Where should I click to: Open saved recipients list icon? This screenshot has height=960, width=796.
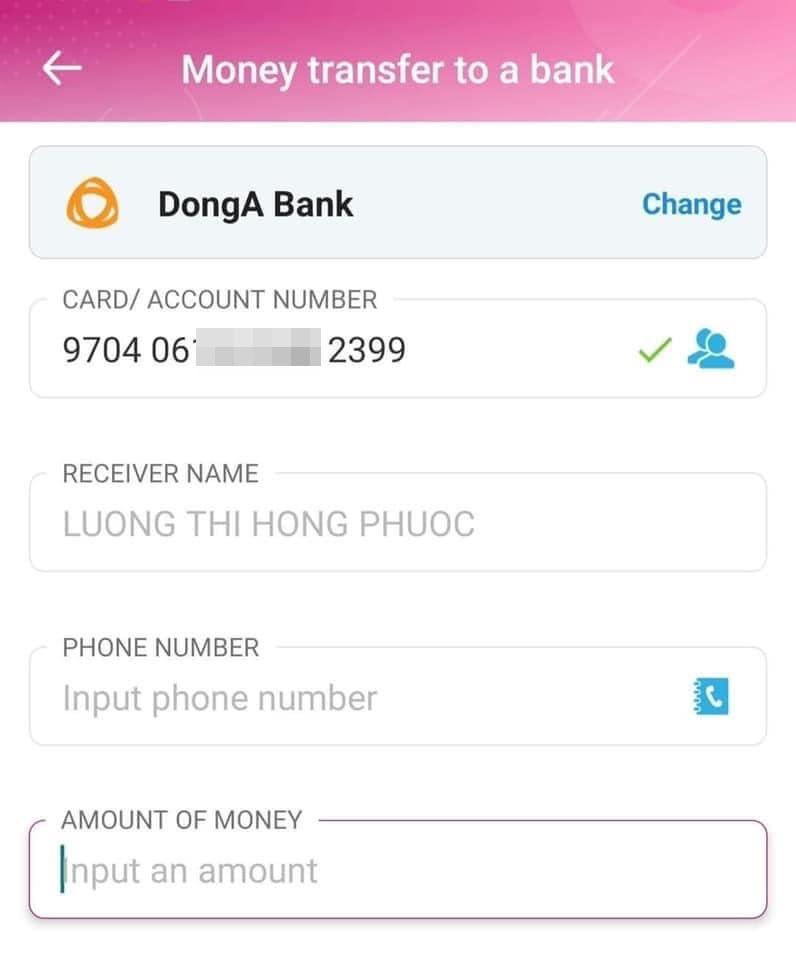pos(711,349)
